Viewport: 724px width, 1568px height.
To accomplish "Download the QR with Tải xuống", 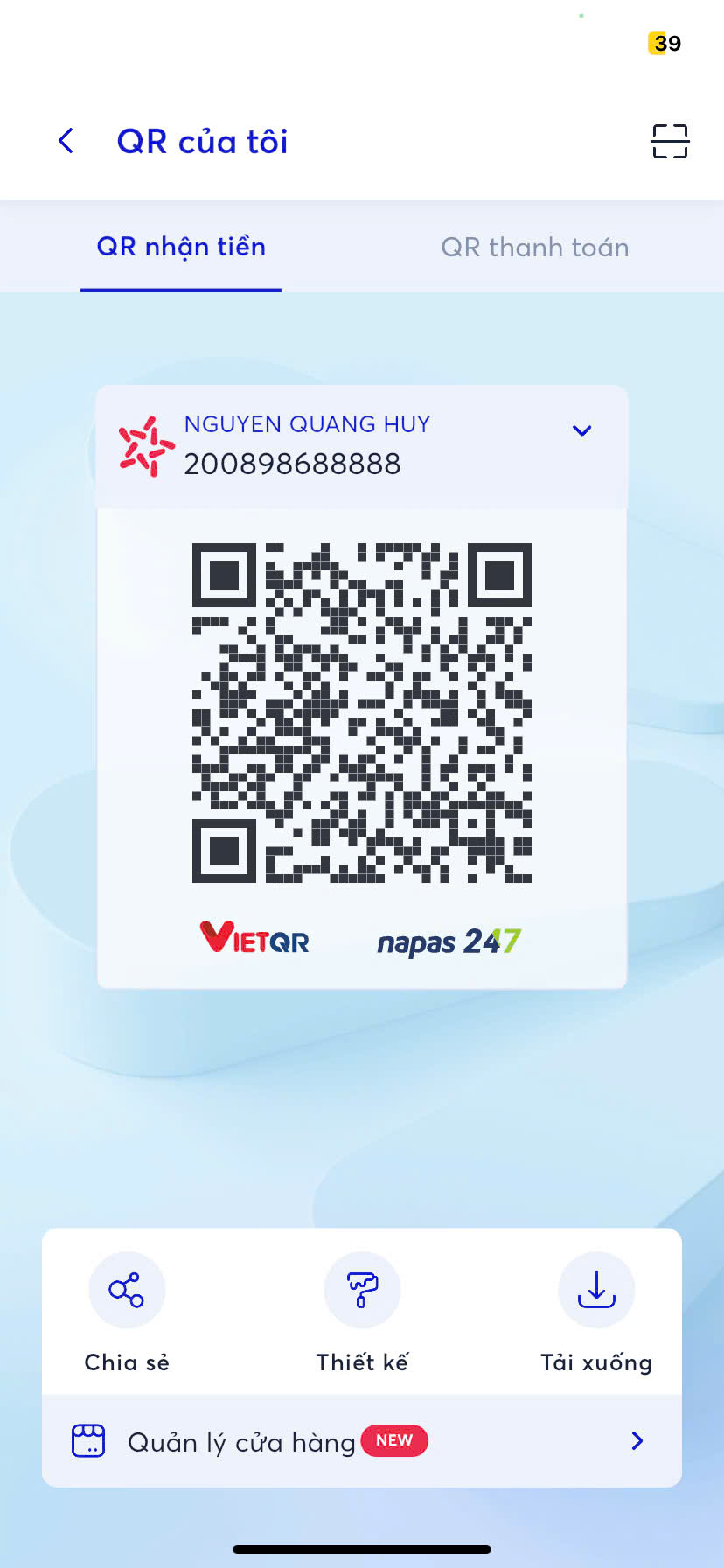I will pos(596,1291).
